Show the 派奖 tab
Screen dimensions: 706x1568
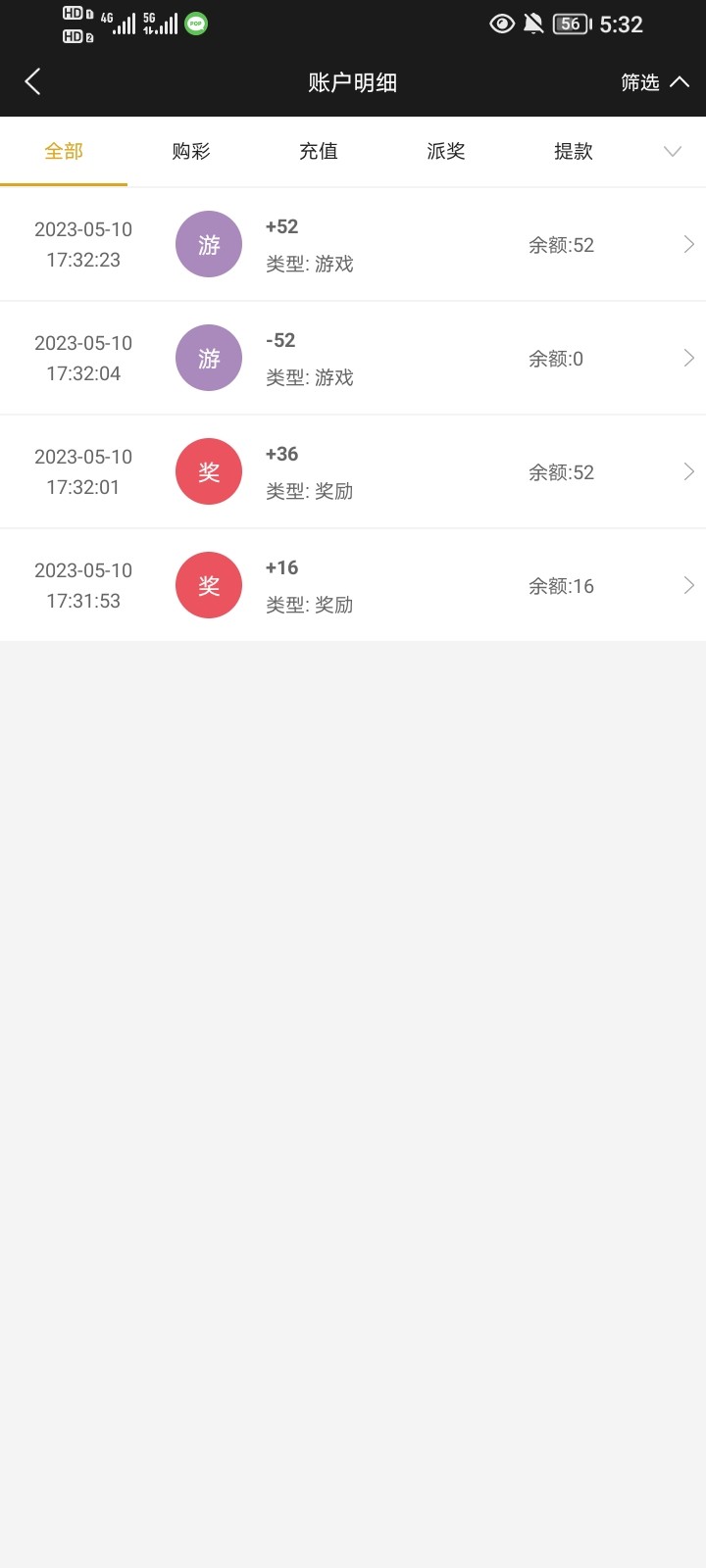pos(446,151)
